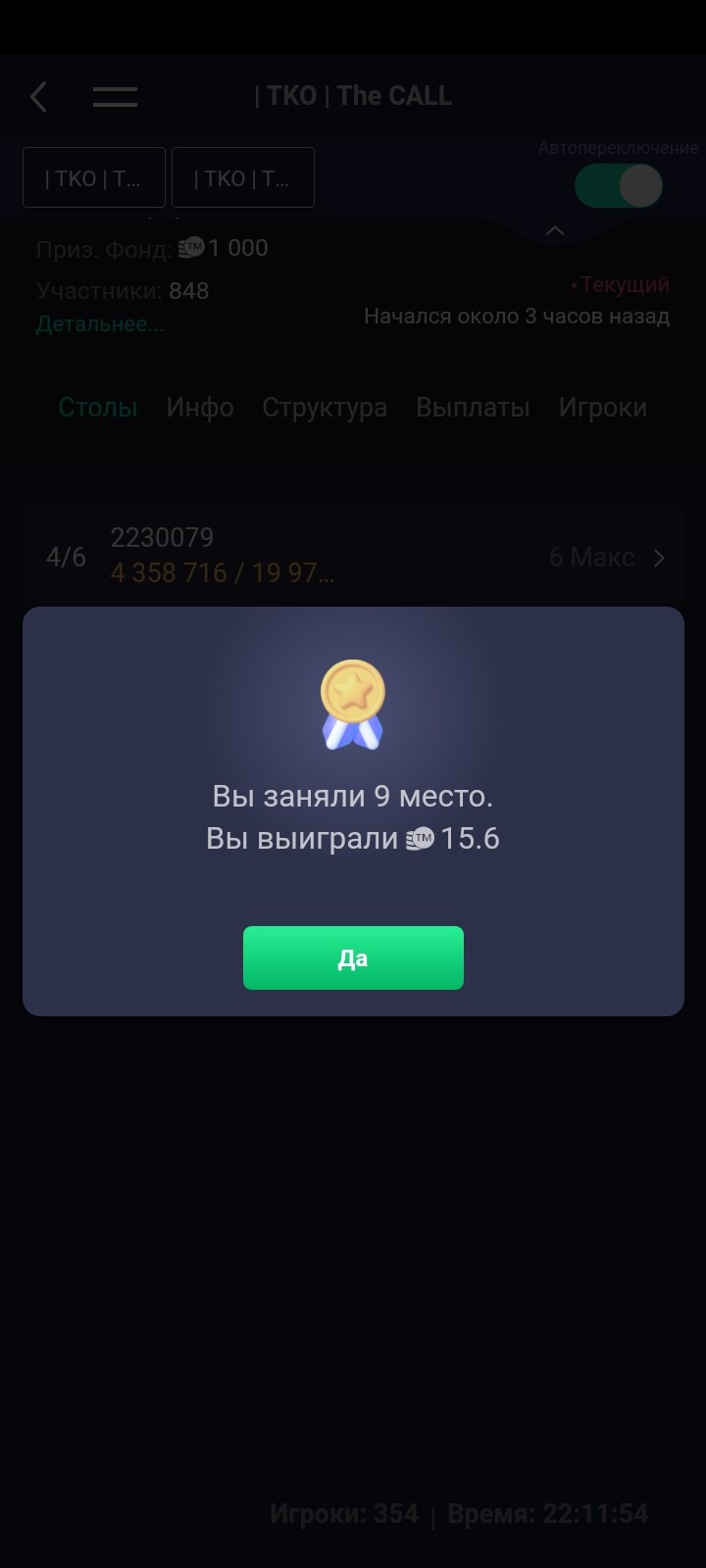Confirm the result dialog with Да
Image resolution: width=706 pixels, height=1568 pixels.
click(353, 957)
